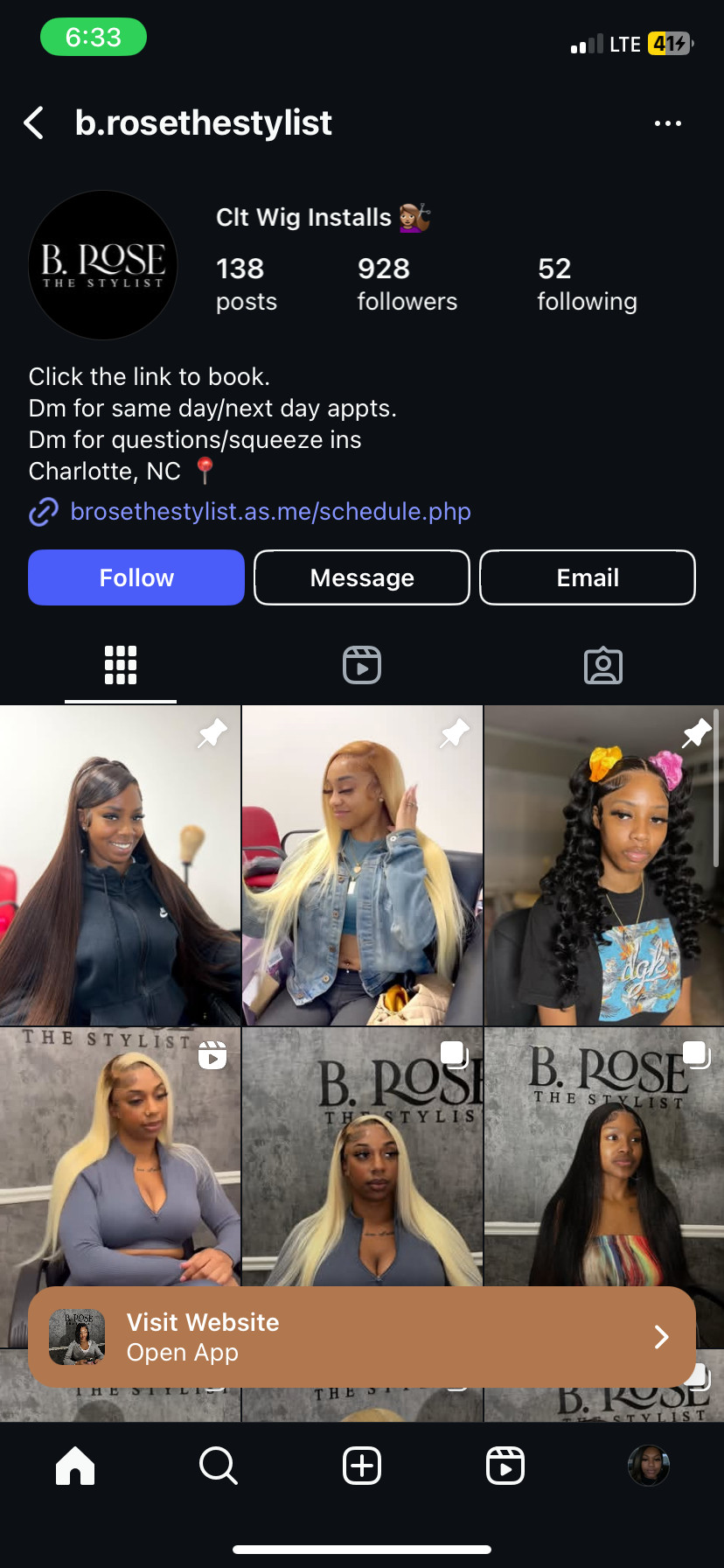Switch to the tagged photos tab
This screenshot has width=724, height=1568.
pyautogui.click(x=603, y=665)
